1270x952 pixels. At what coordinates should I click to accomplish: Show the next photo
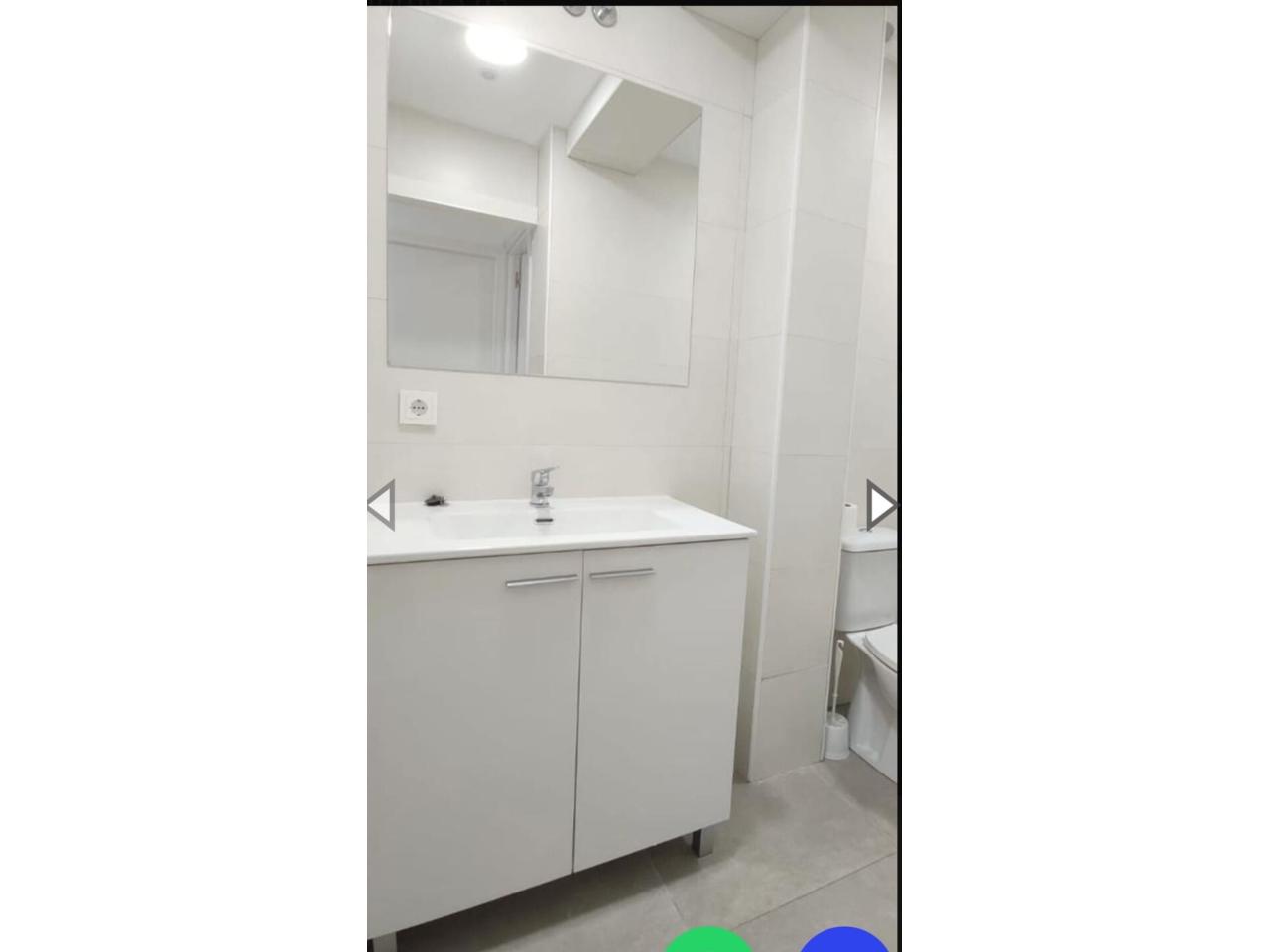point(880,505)
